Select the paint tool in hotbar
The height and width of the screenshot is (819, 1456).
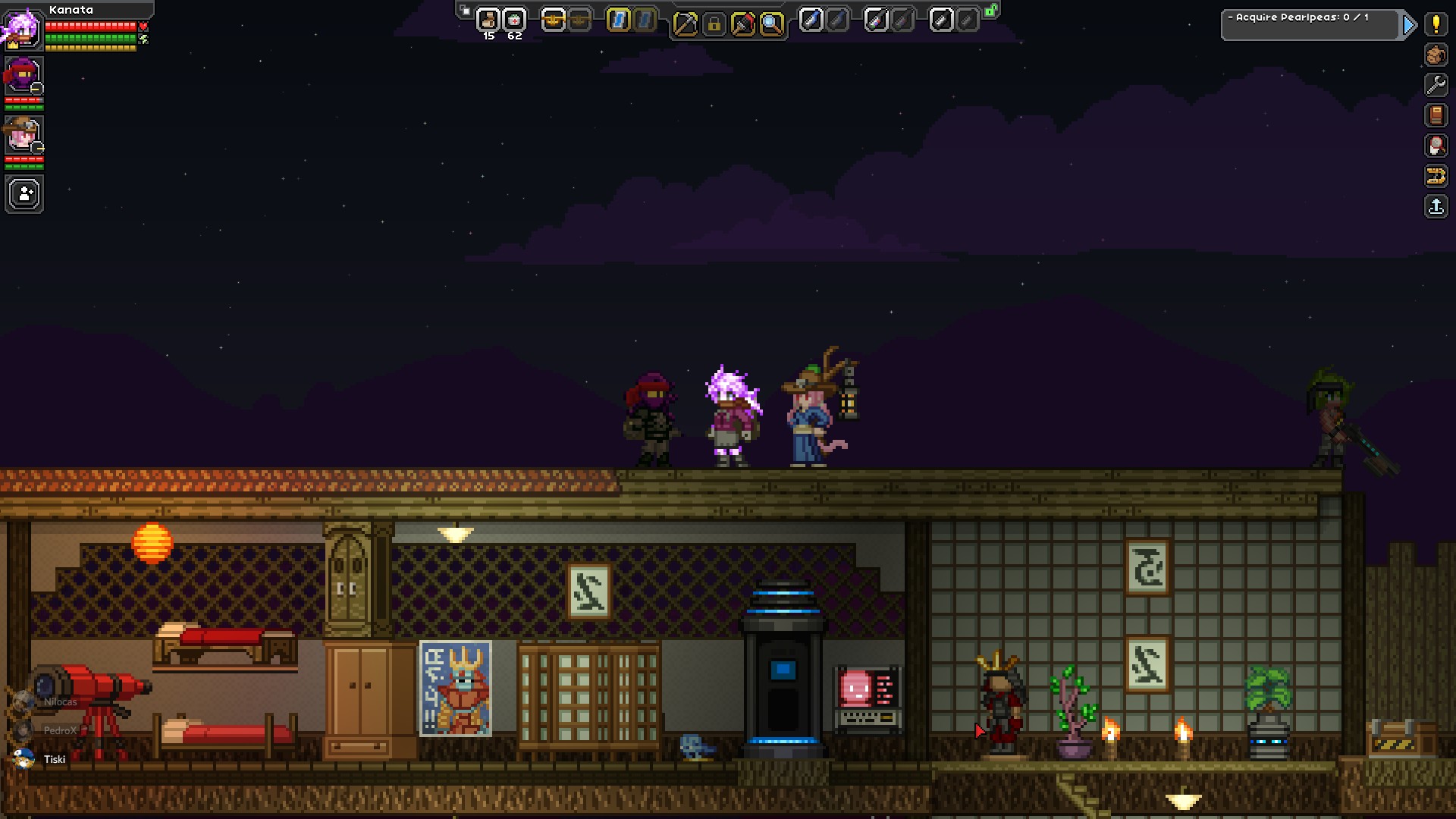[x=742, y=24]
